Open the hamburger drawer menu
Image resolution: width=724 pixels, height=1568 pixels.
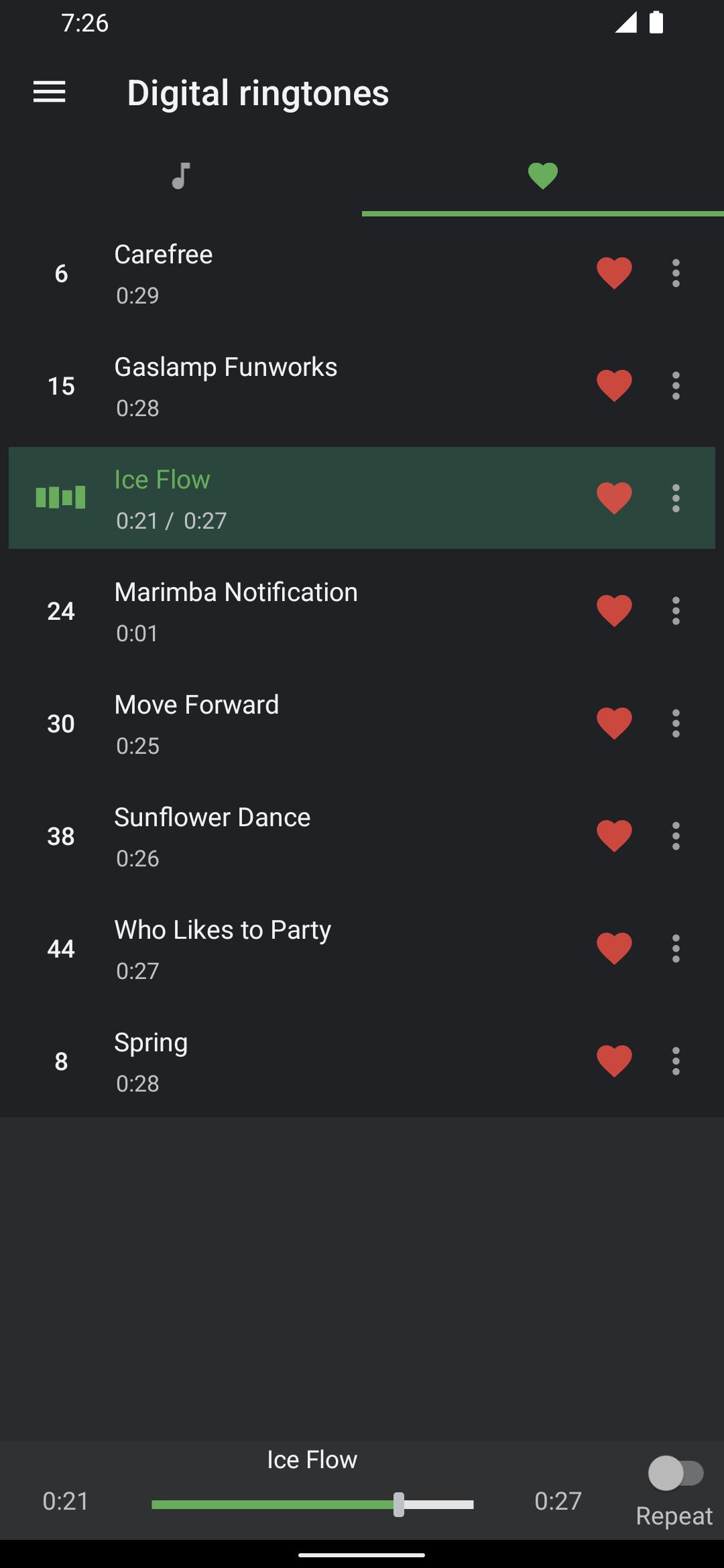tap(50, 92)
